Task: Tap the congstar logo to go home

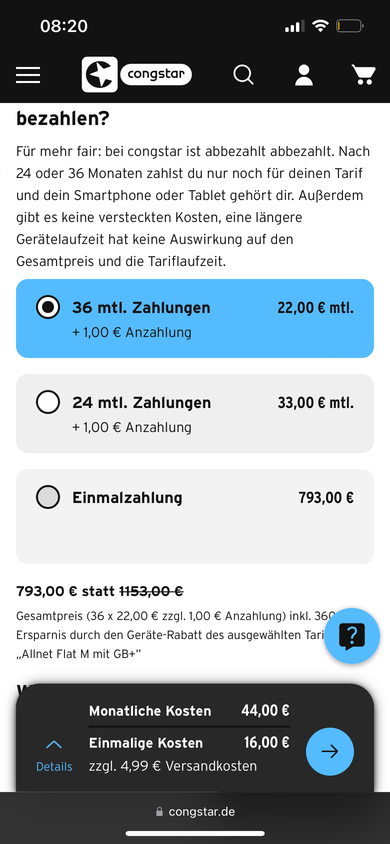Action: pos(137,75)
